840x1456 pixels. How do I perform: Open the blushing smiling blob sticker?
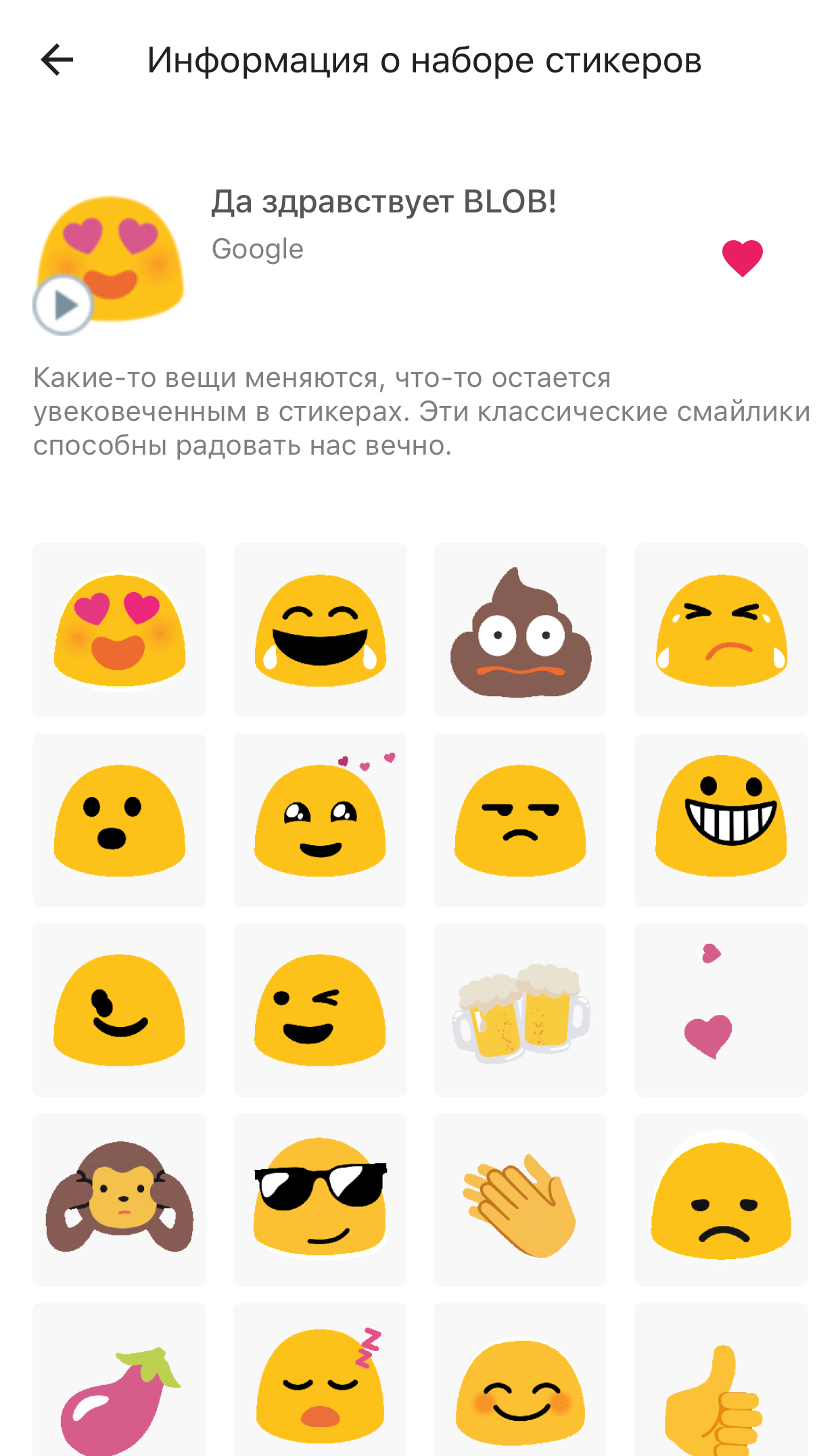tap(520, 1380)
